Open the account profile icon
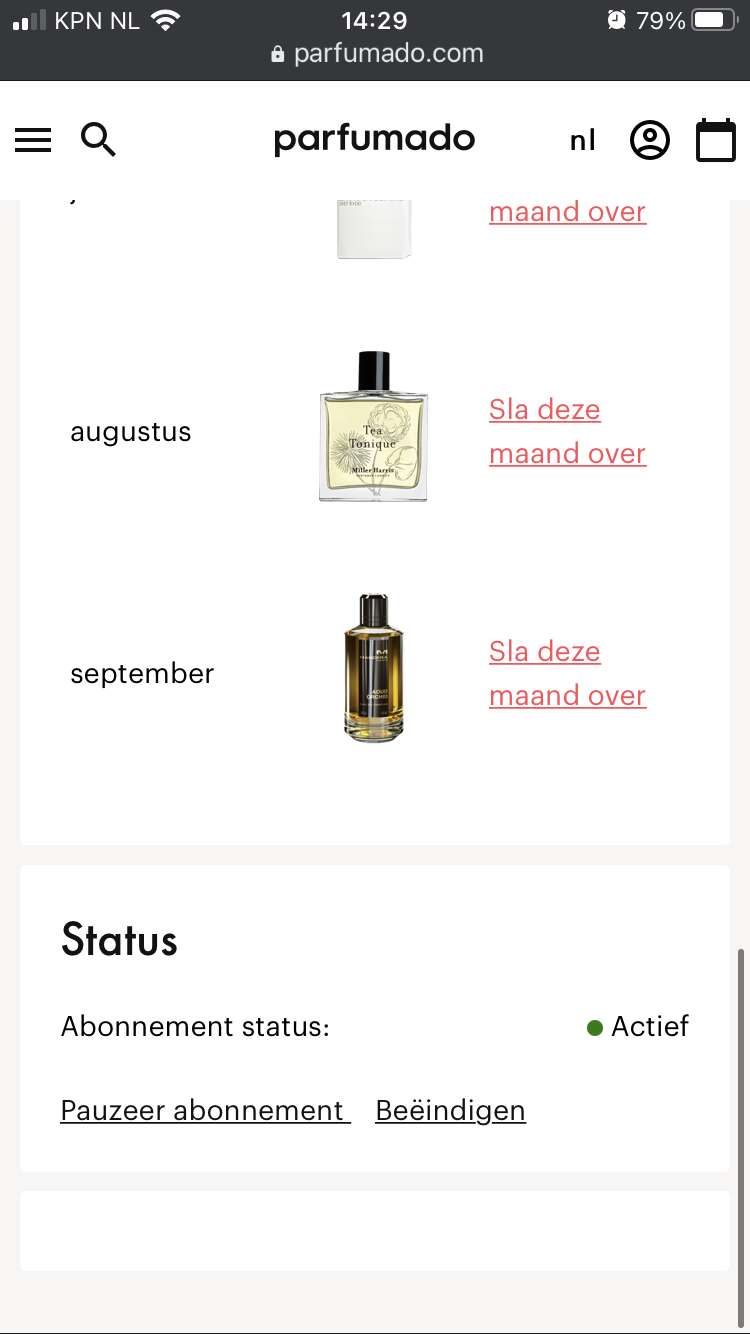750x1334 pixels. [650, 140]
